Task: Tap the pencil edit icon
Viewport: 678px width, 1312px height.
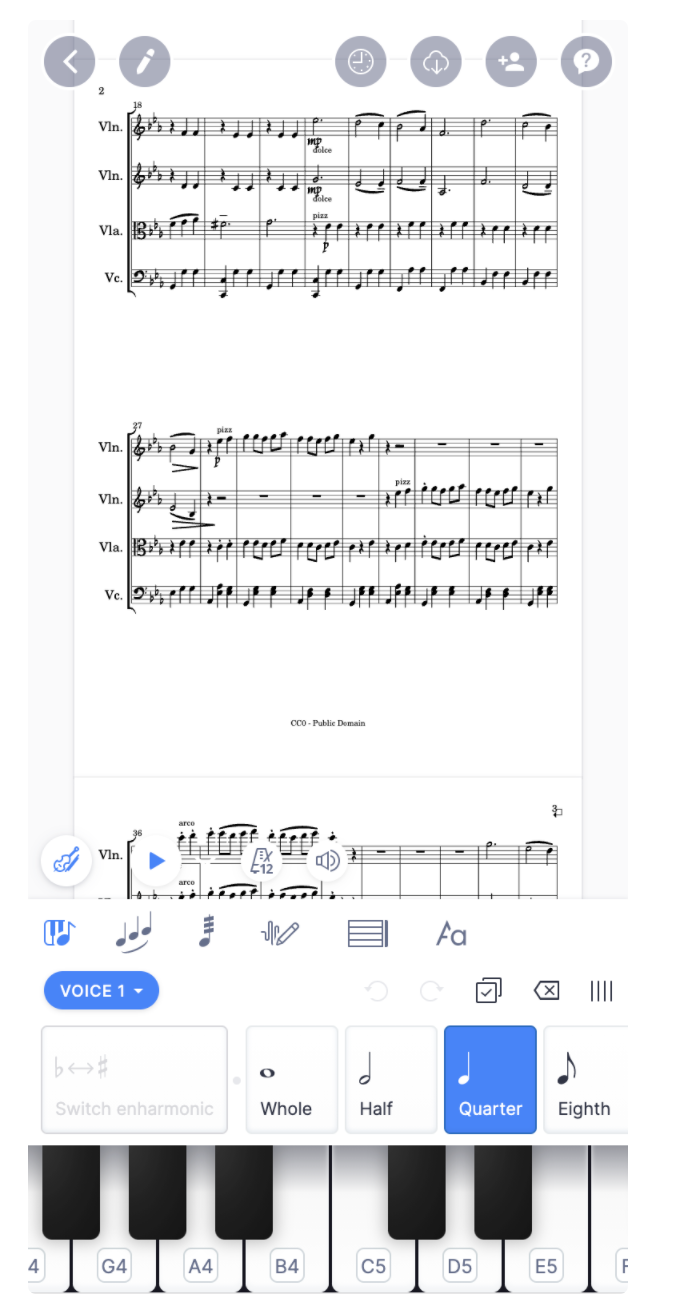Action: click(145, 61)
